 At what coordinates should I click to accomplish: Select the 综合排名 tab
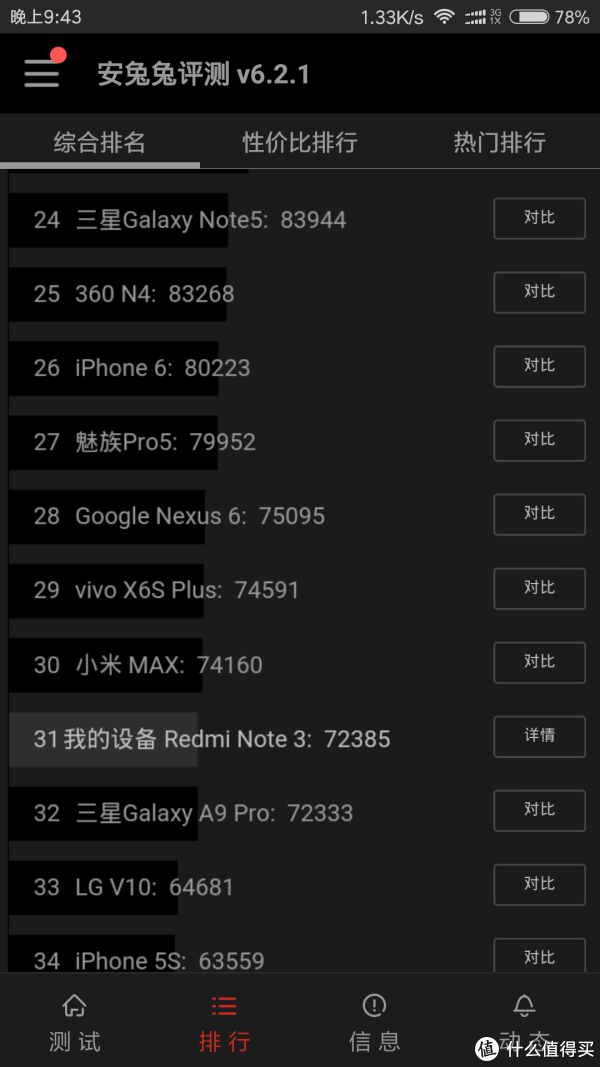pos(100,143)
